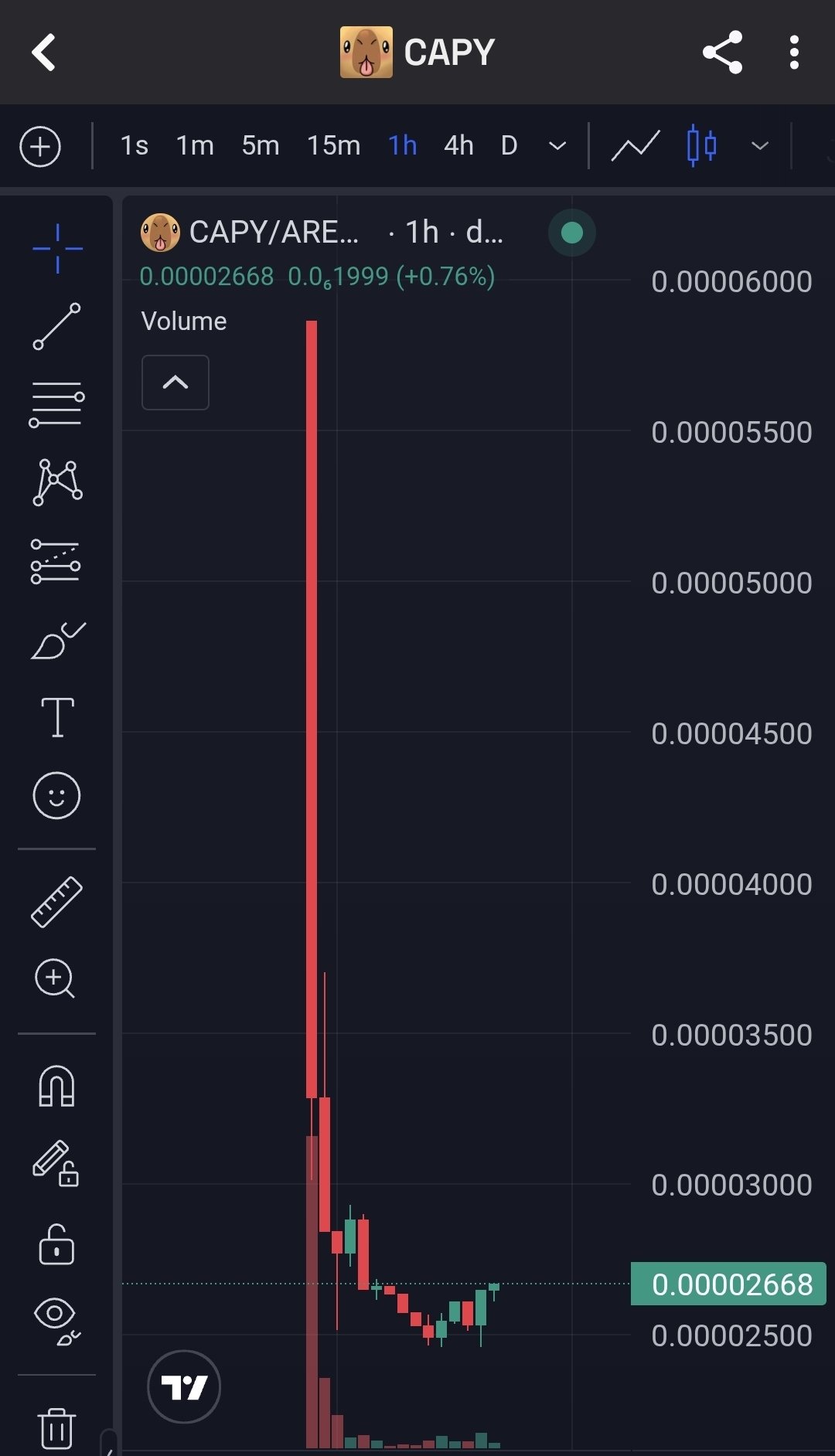
Task: Select the 4h interval
Action: click(458, 145)
